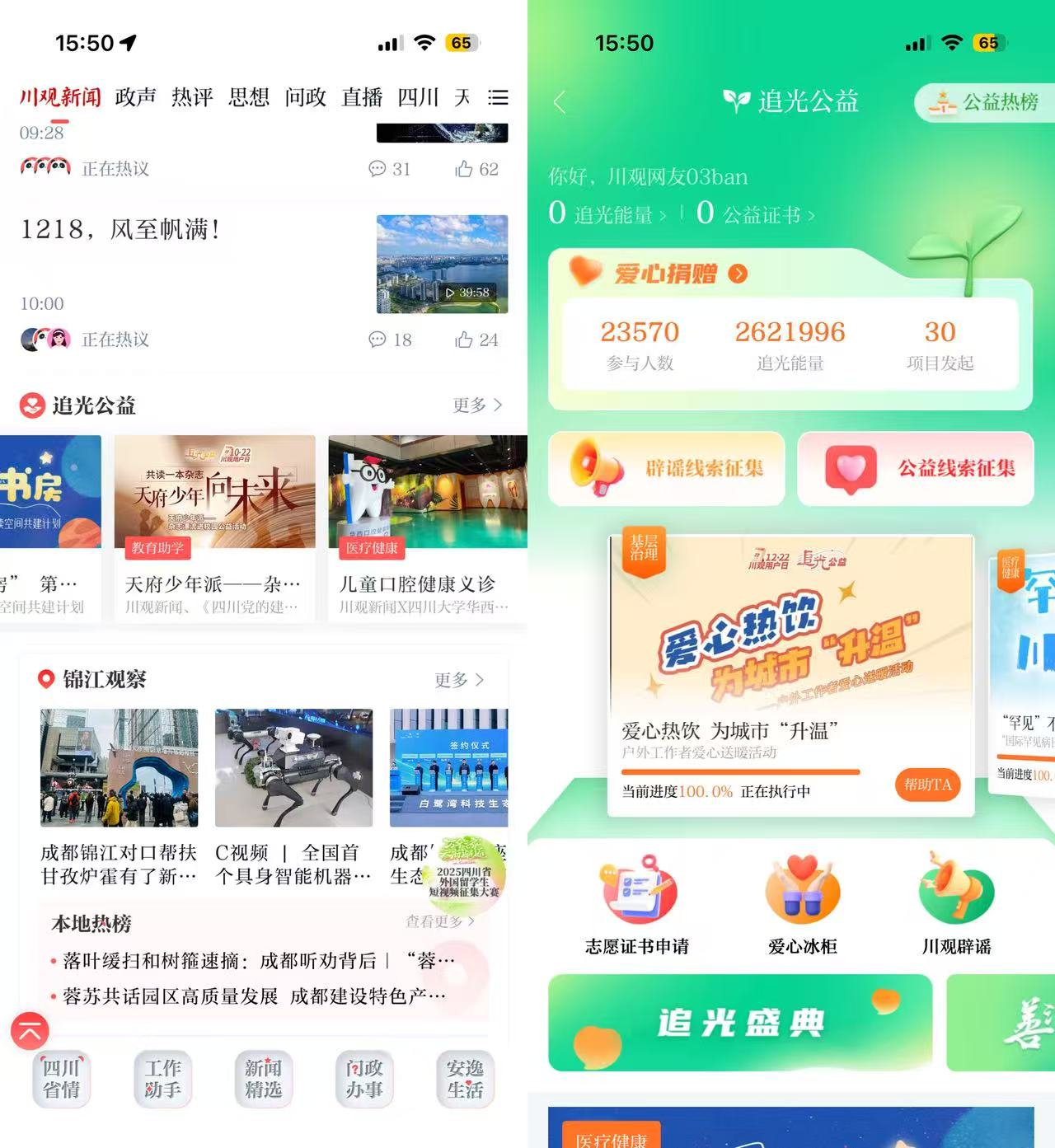Go back from the 追光公益 page

click(x=560, y=102)
